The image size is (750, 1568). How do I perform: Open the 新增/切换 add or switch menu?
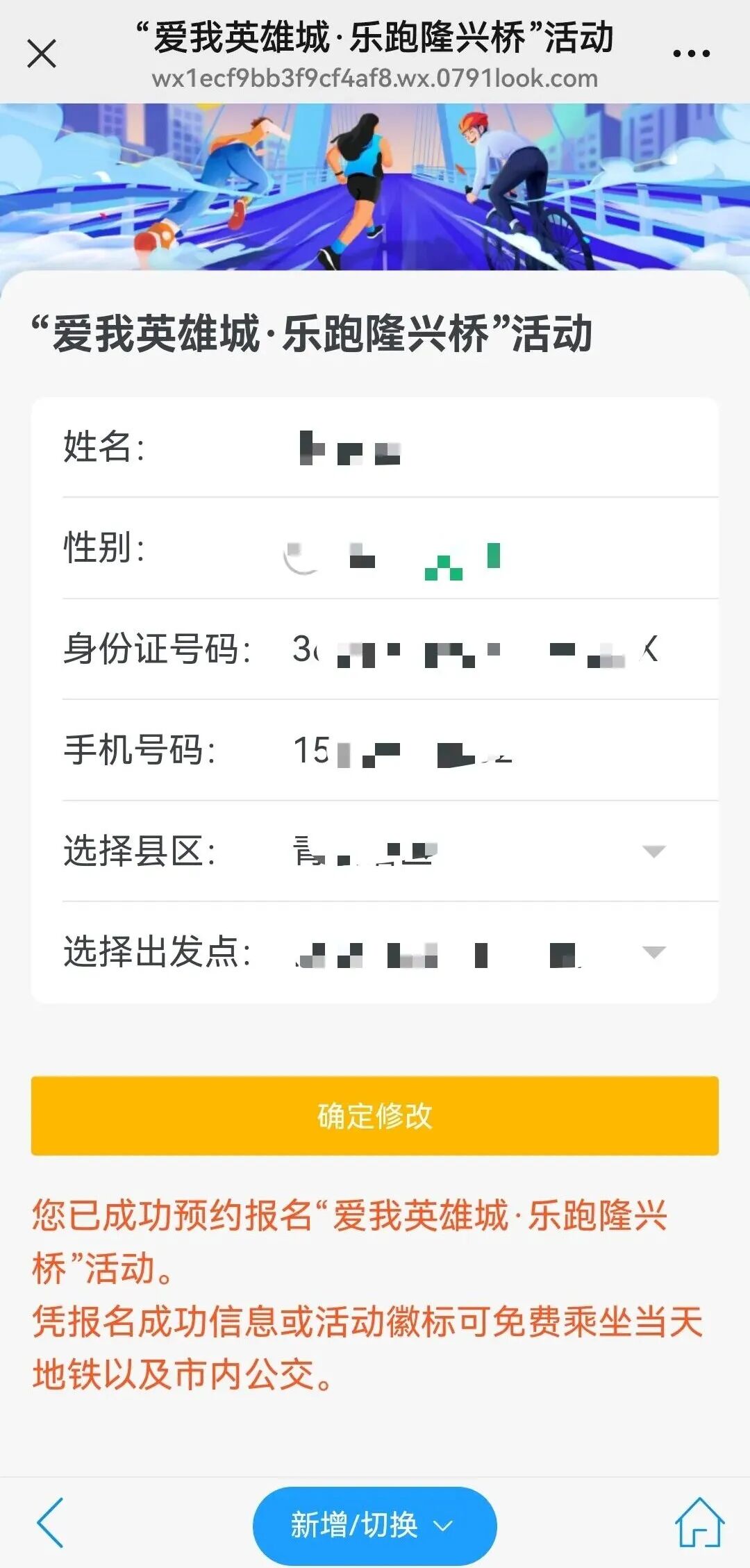pos(374,1526)
